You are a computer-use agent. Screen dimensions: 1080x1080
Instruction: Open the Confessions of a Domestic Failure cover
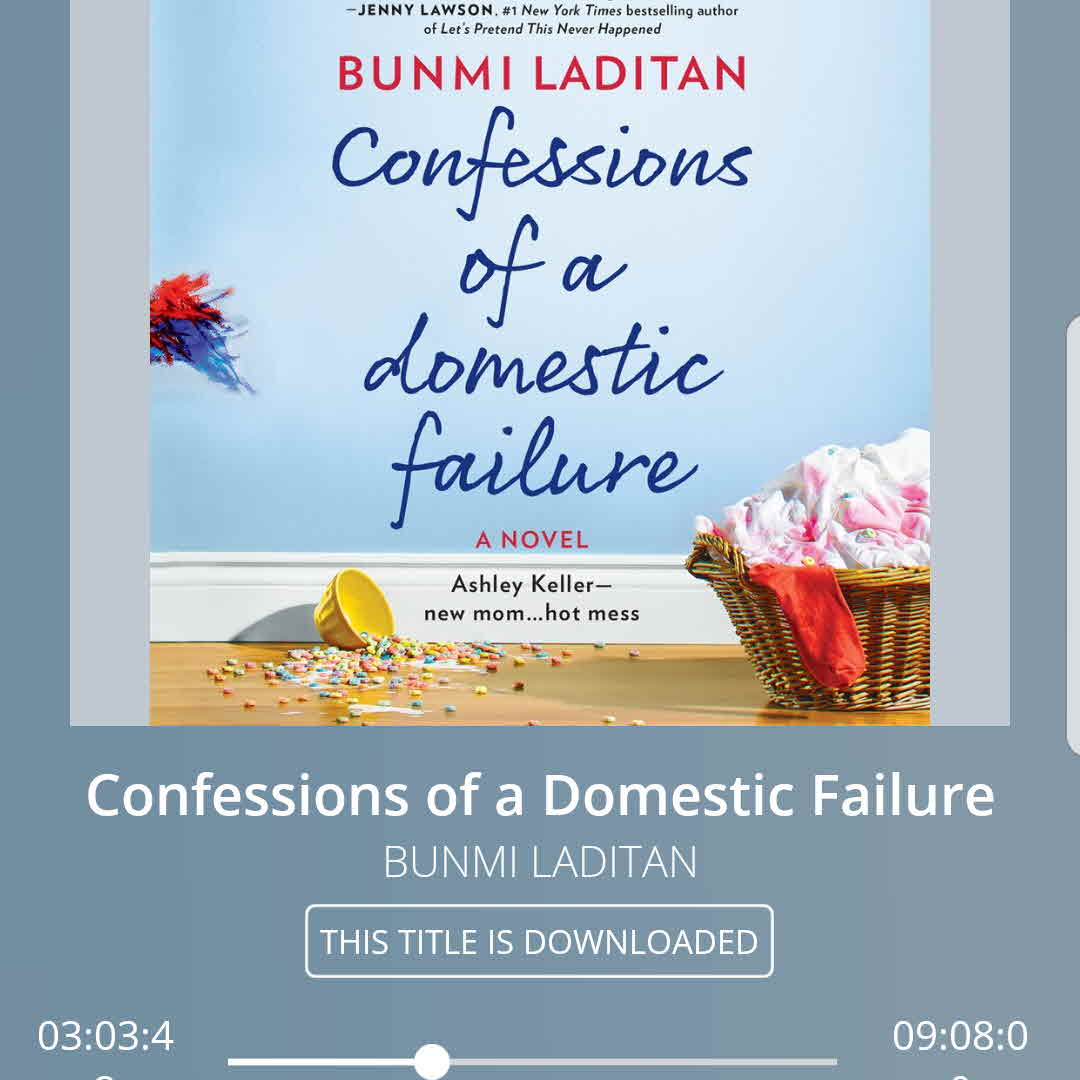point(539,360)
